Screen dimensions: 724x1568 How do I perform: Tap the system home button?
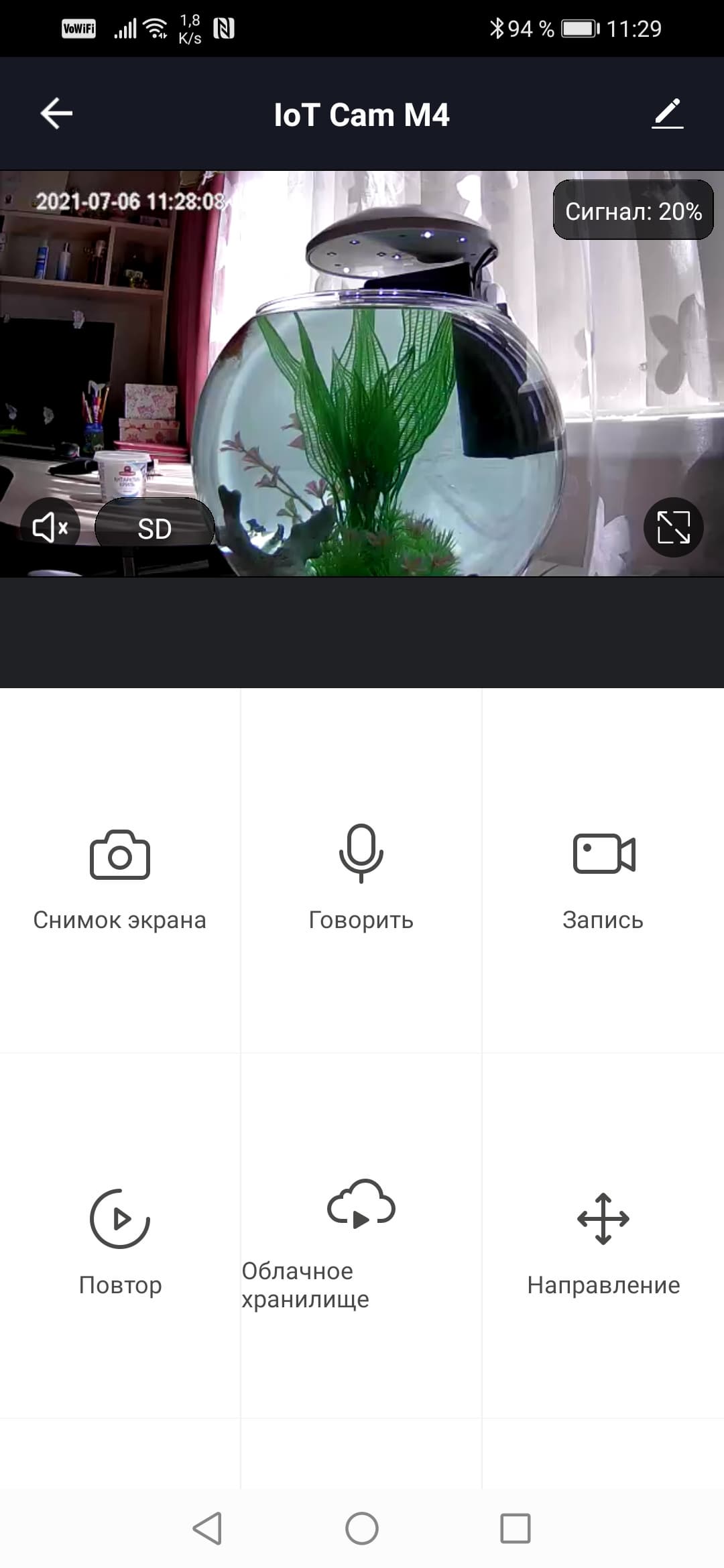[x=362, y=1528]
